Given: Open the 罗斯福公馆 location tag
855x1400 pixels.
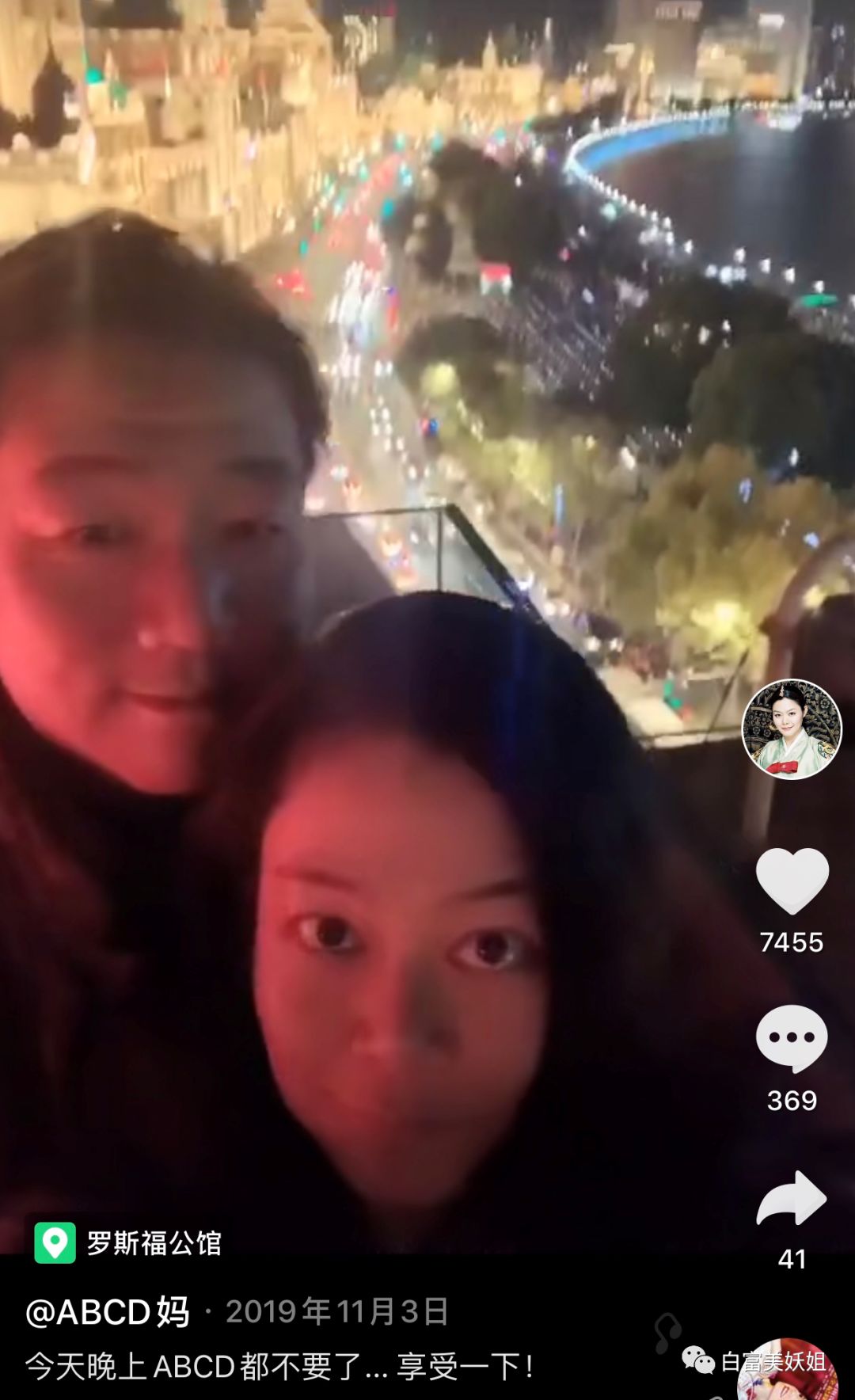Looking at the screenshot, I should 129,1242.
